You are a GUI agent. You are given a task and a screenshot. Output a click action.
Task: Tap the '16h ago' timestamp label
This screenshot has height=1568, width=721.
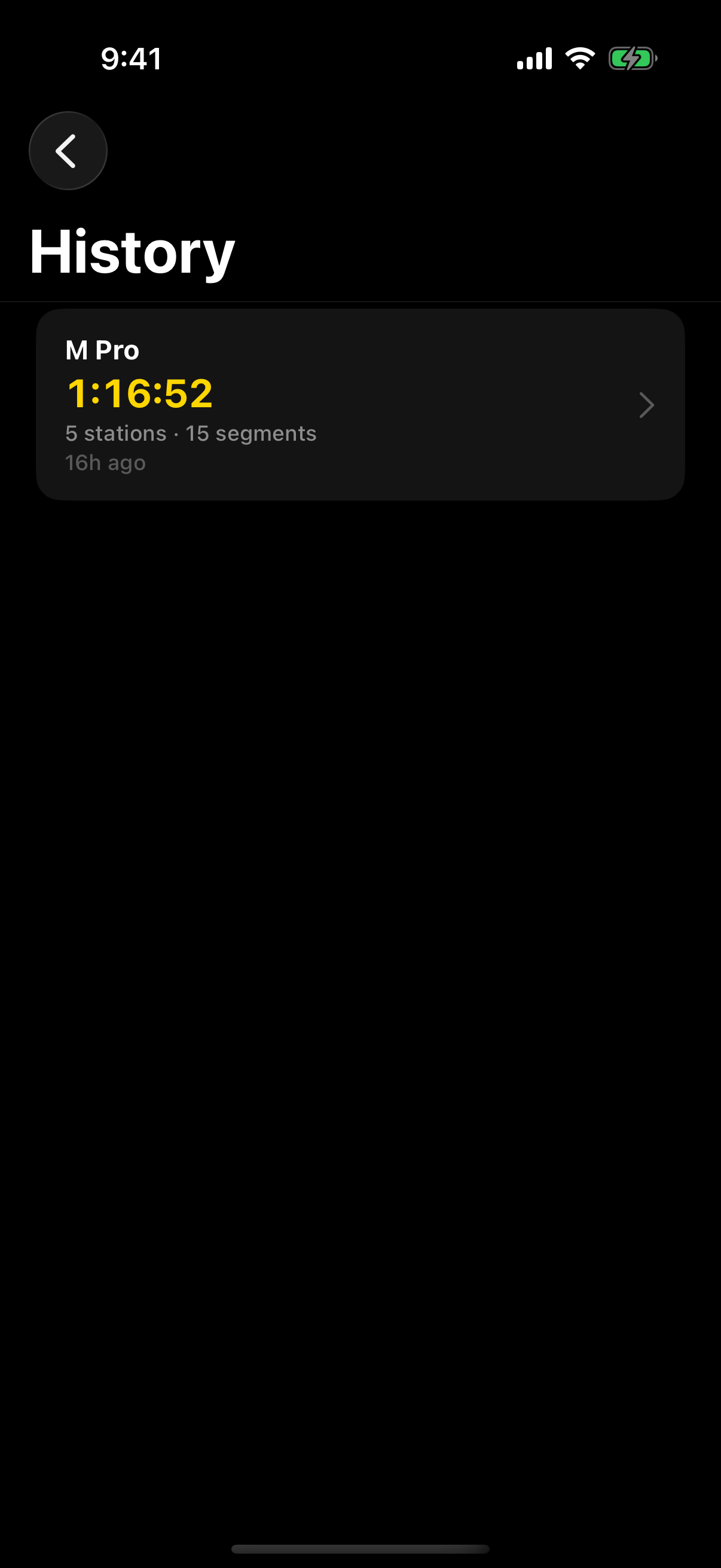[105, 462]
